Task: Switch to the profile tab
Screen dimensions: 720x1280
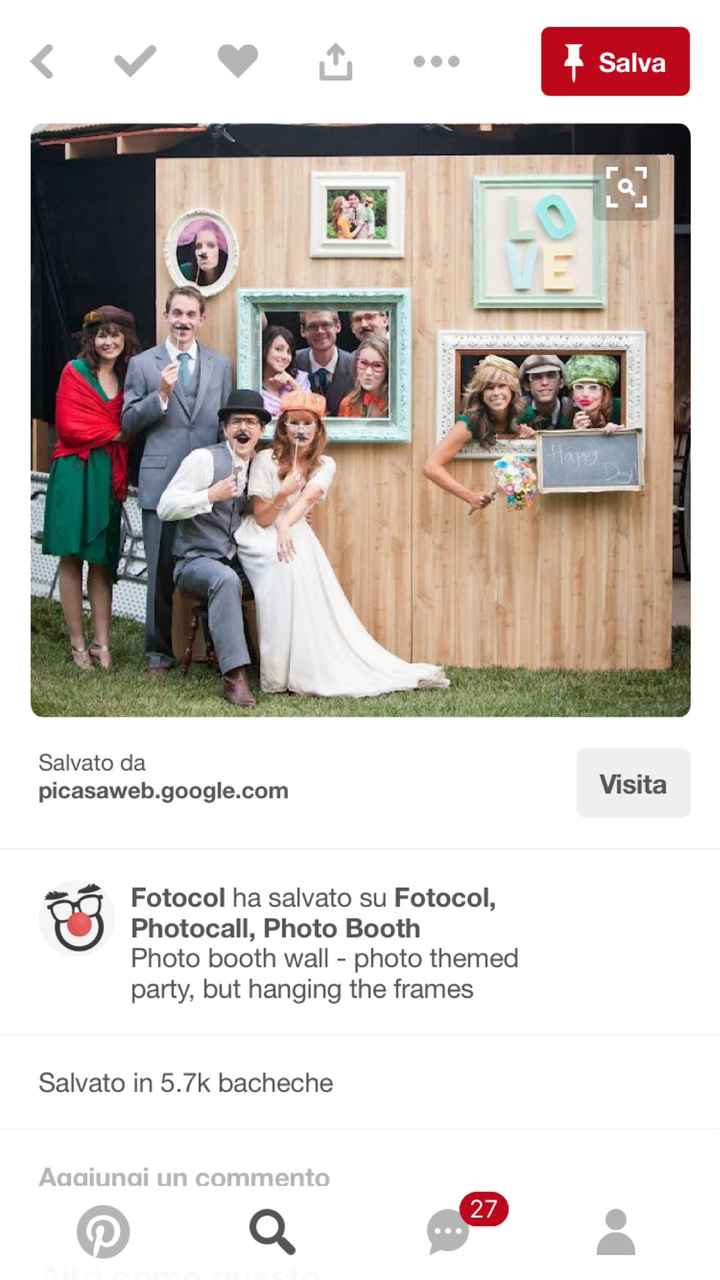Action: pos(616,1231)
